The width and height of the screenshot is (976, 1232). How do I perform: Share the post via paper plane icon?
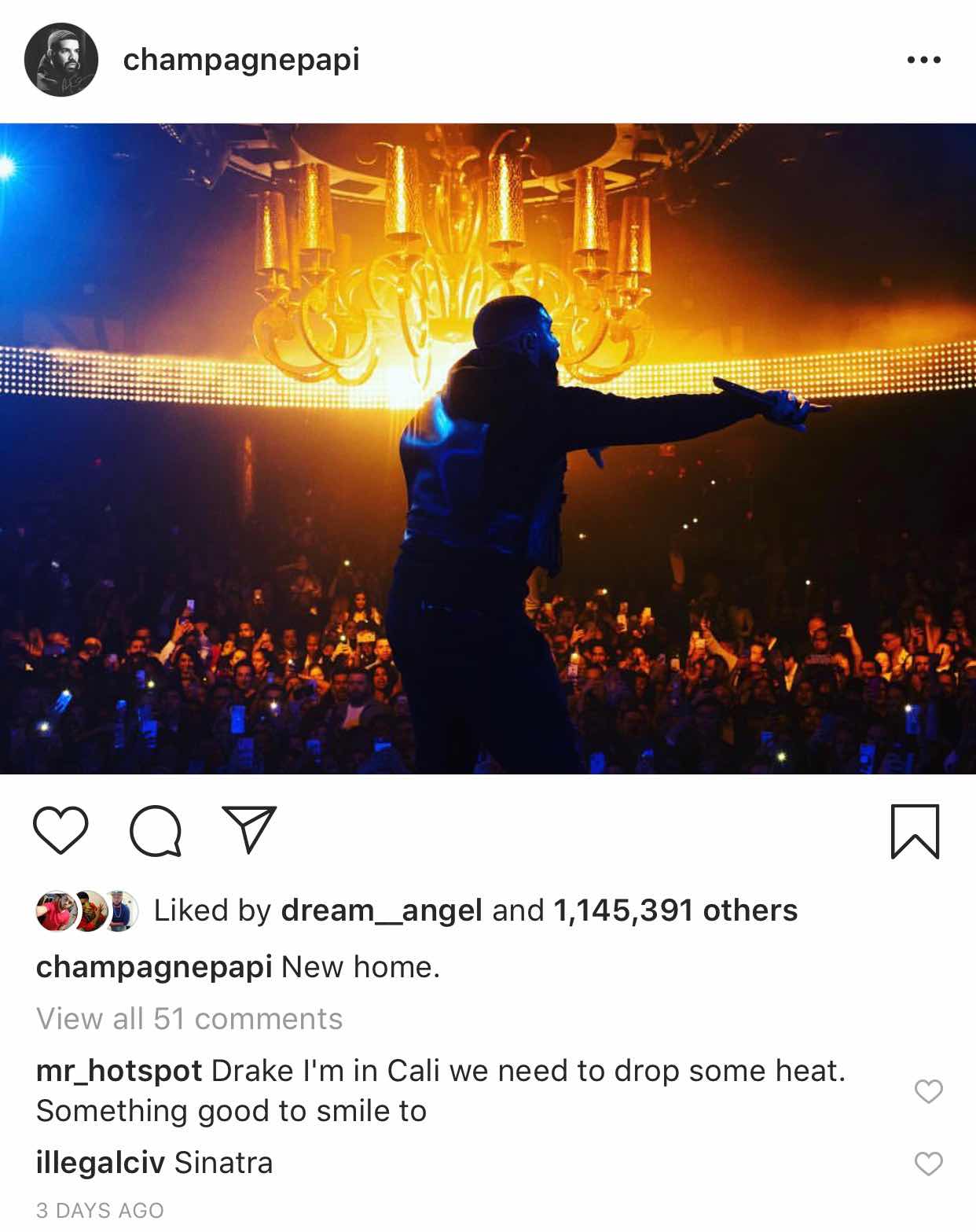tap(249, 829)
